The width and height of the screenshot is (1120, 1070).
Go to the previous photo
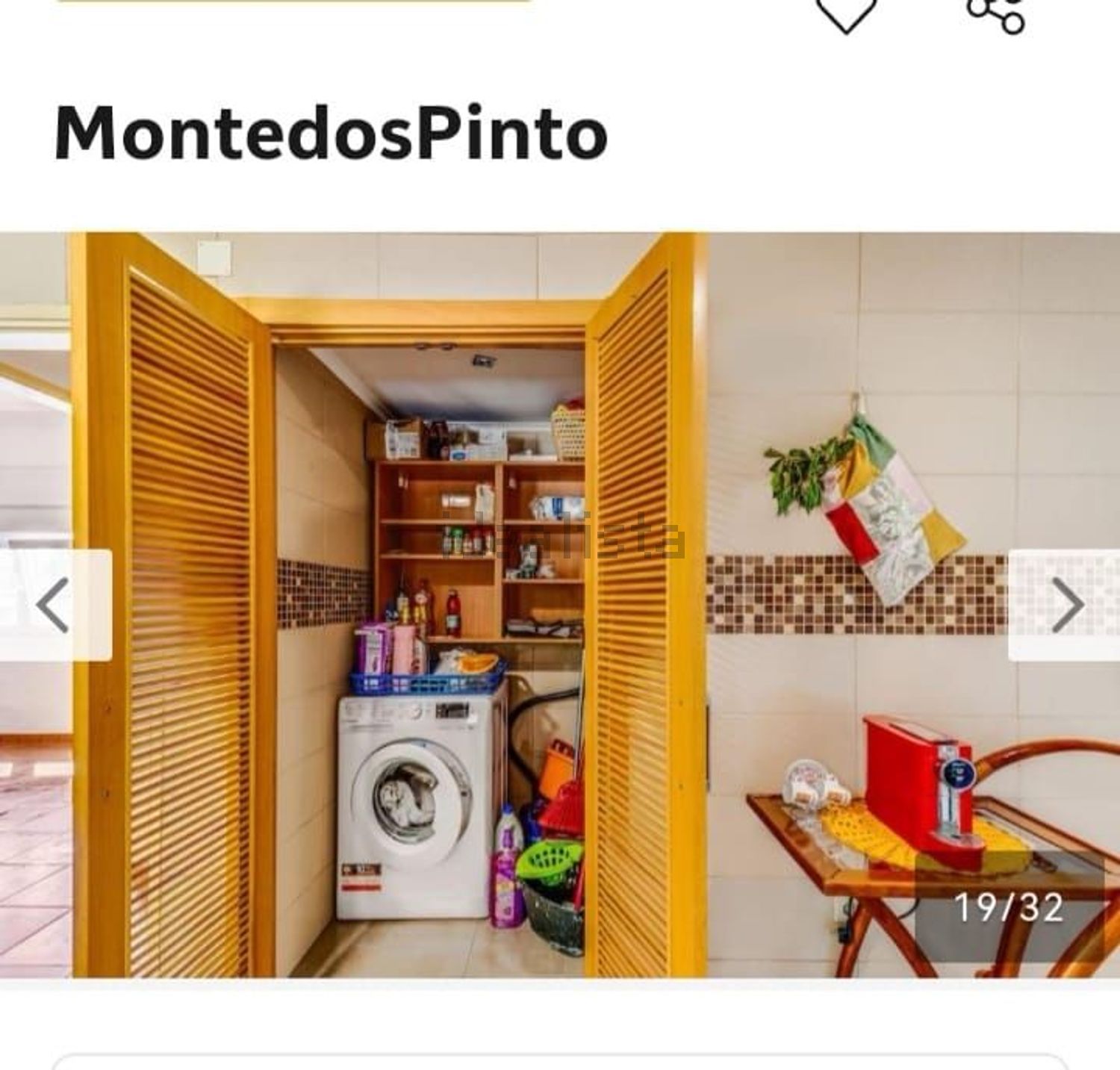[54, 605]
